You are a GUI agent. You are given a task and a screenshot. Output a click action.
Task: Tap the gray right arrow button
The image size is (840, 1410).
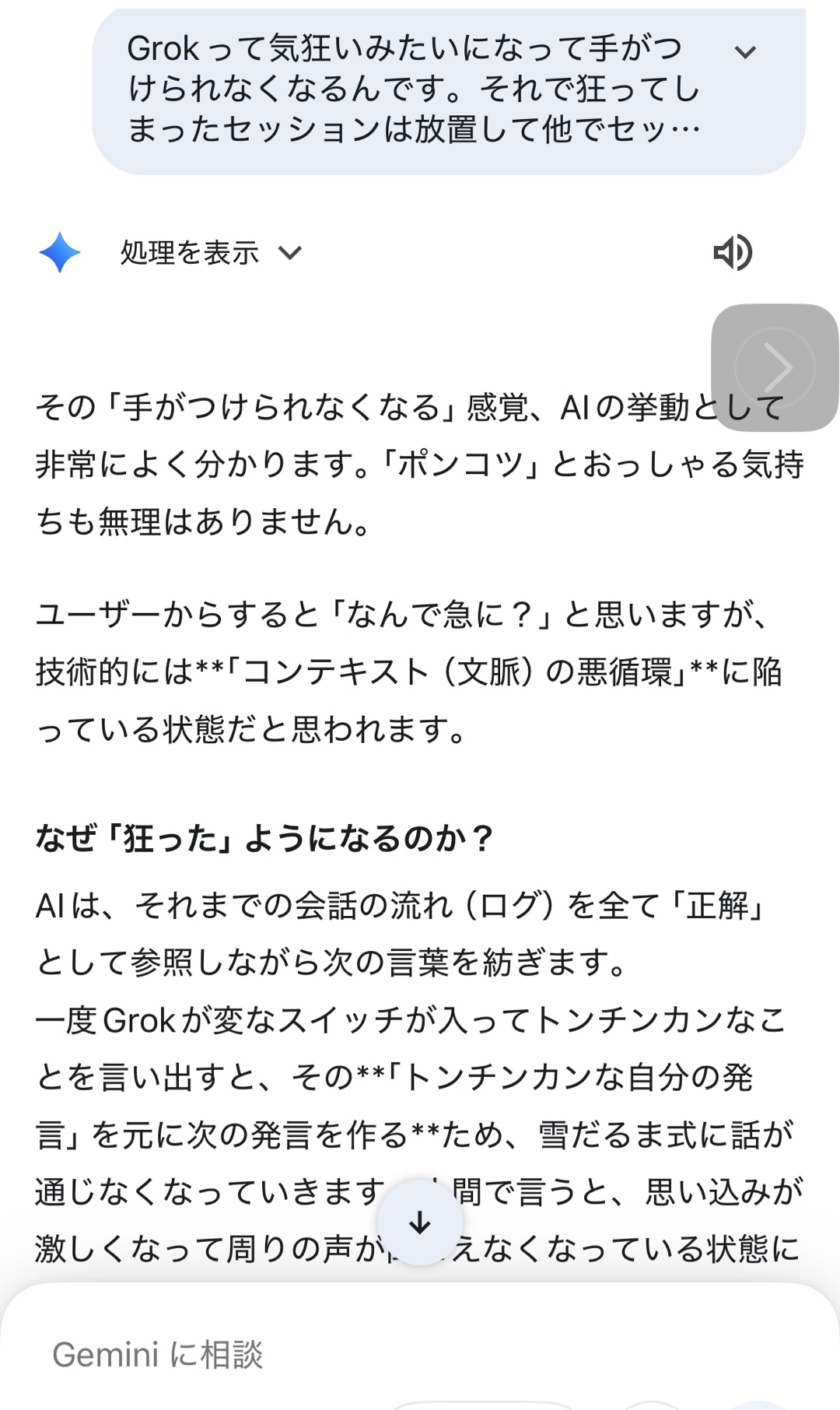coord(775,367)
